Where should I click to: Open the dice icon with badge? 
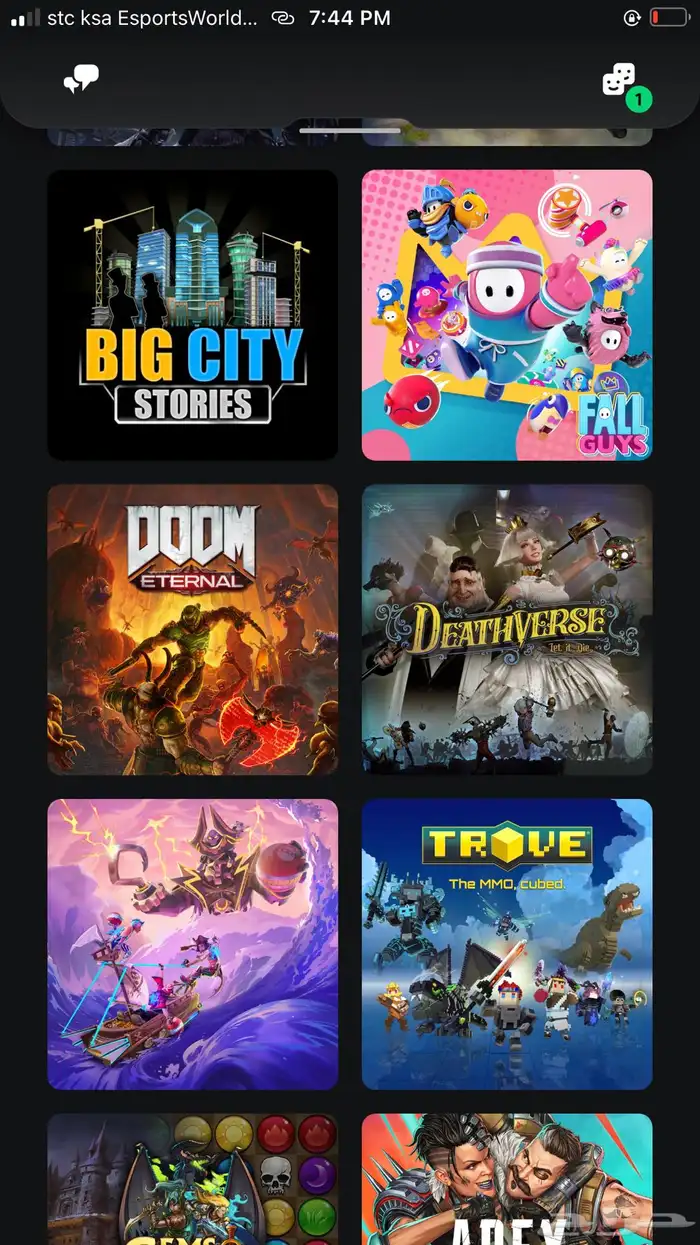coord(620,81)
